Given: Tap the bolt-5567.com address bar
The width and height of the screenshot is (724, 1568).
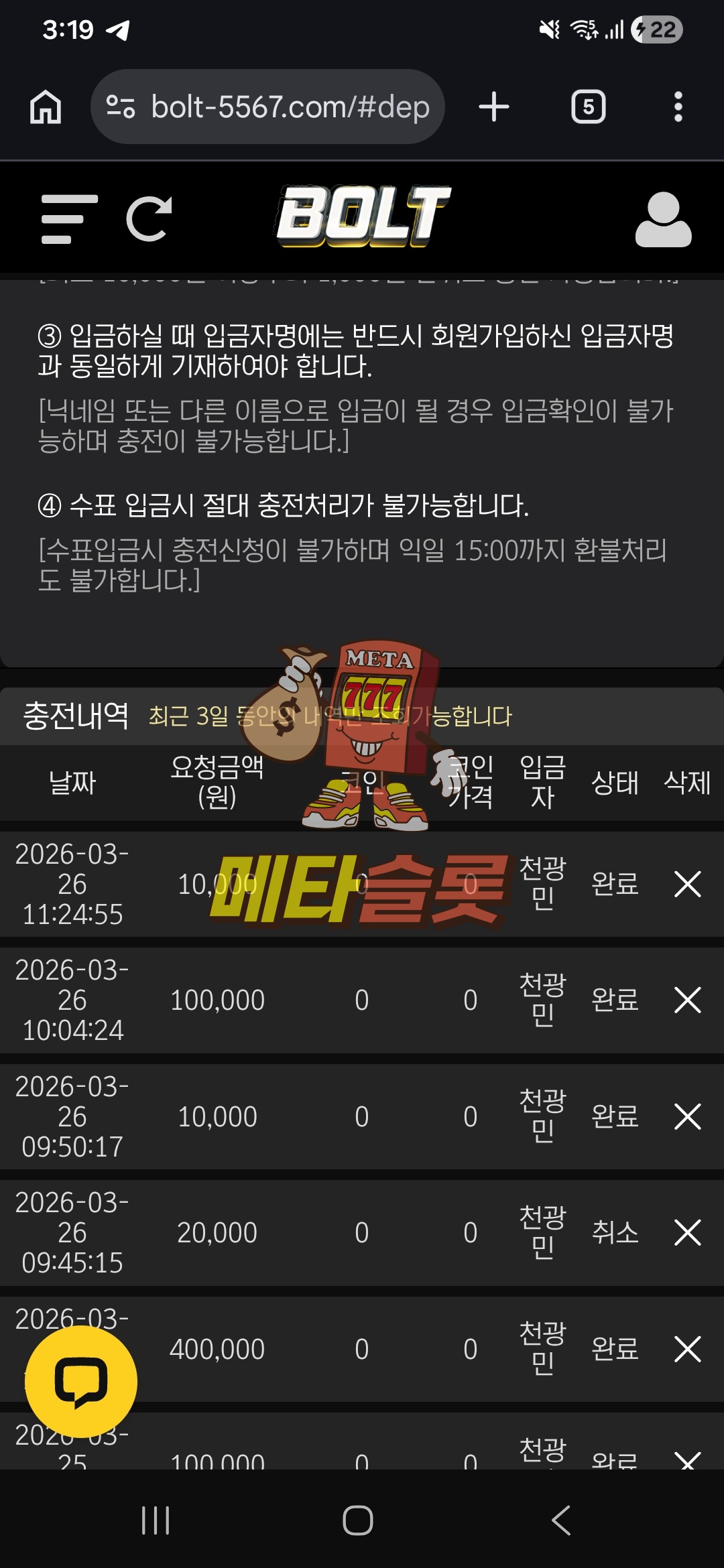Looking at the screenshot, I should (268, 107).
